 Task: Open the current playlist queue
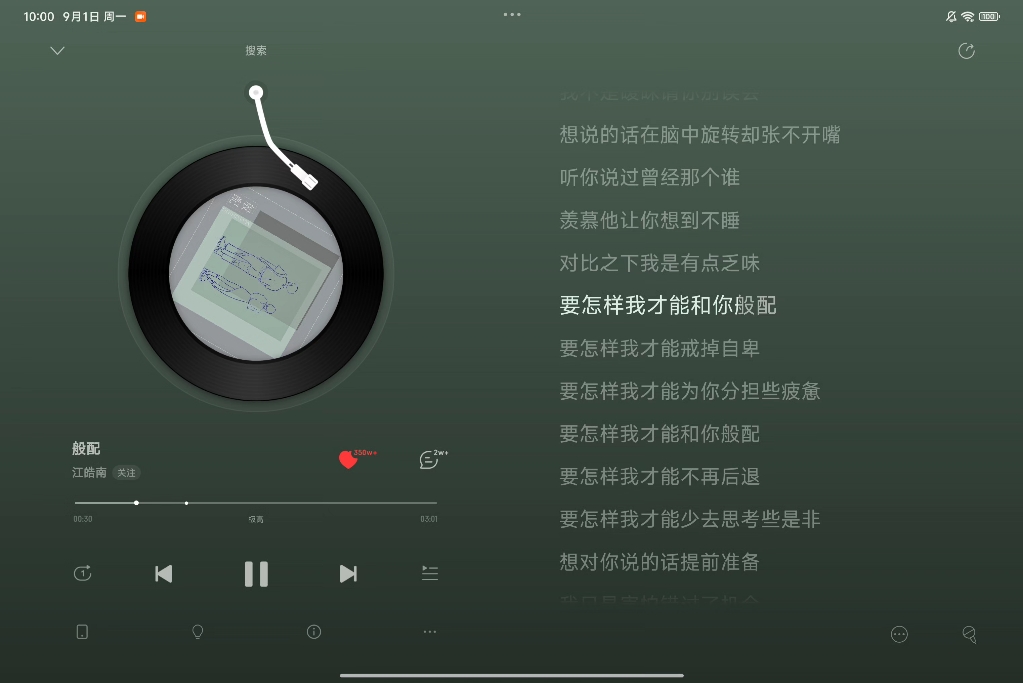[x=430, y=573]
